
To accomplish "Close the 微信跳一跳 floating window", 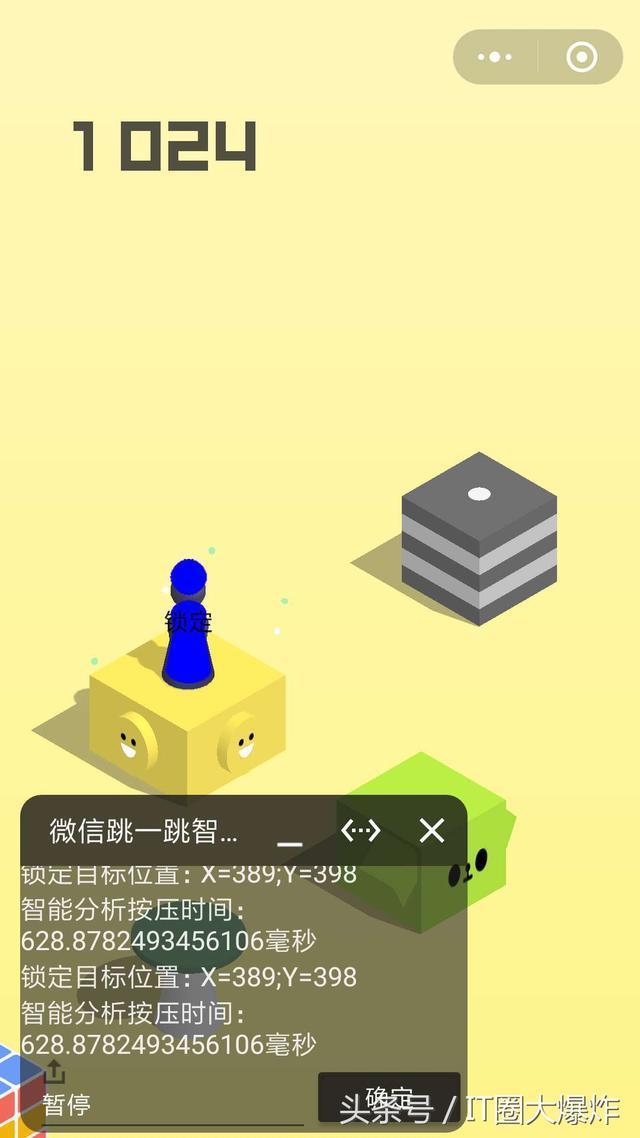I will point(431,830).
